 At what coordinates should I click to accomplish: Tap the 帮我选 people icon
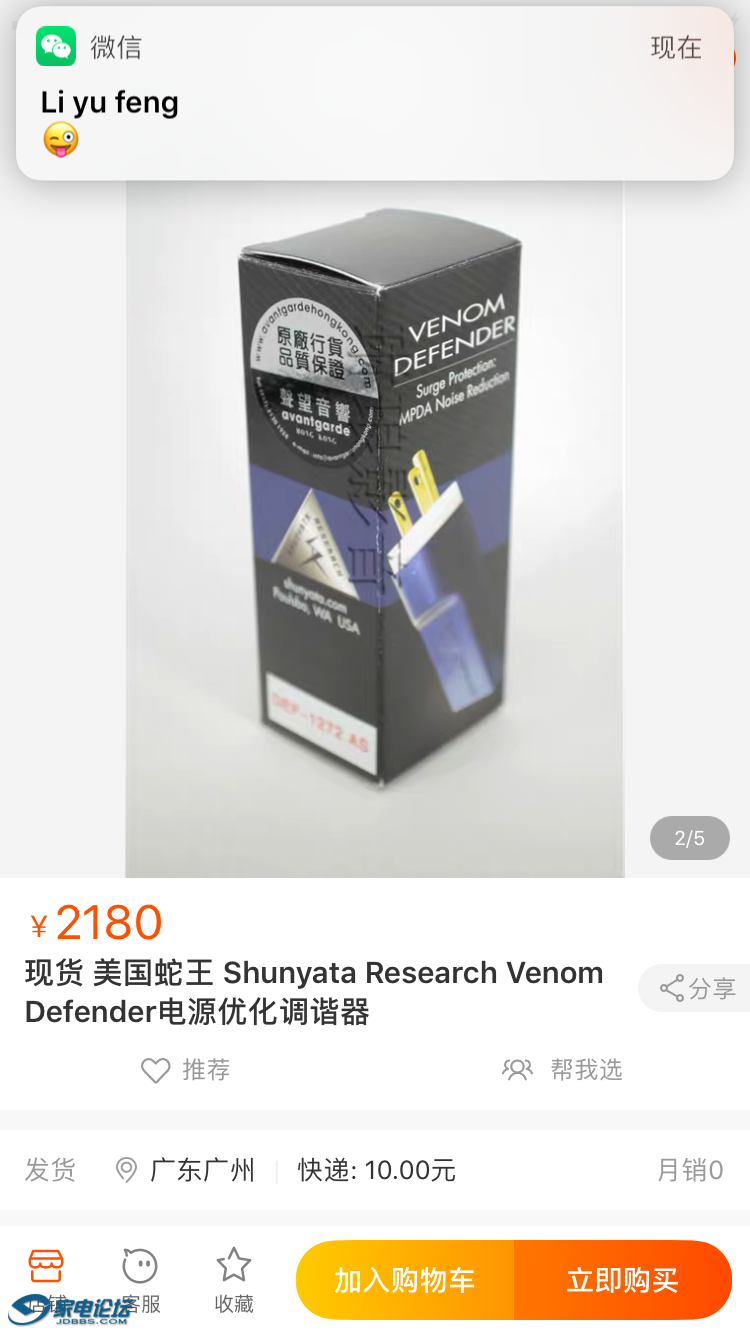(518, 1068)
